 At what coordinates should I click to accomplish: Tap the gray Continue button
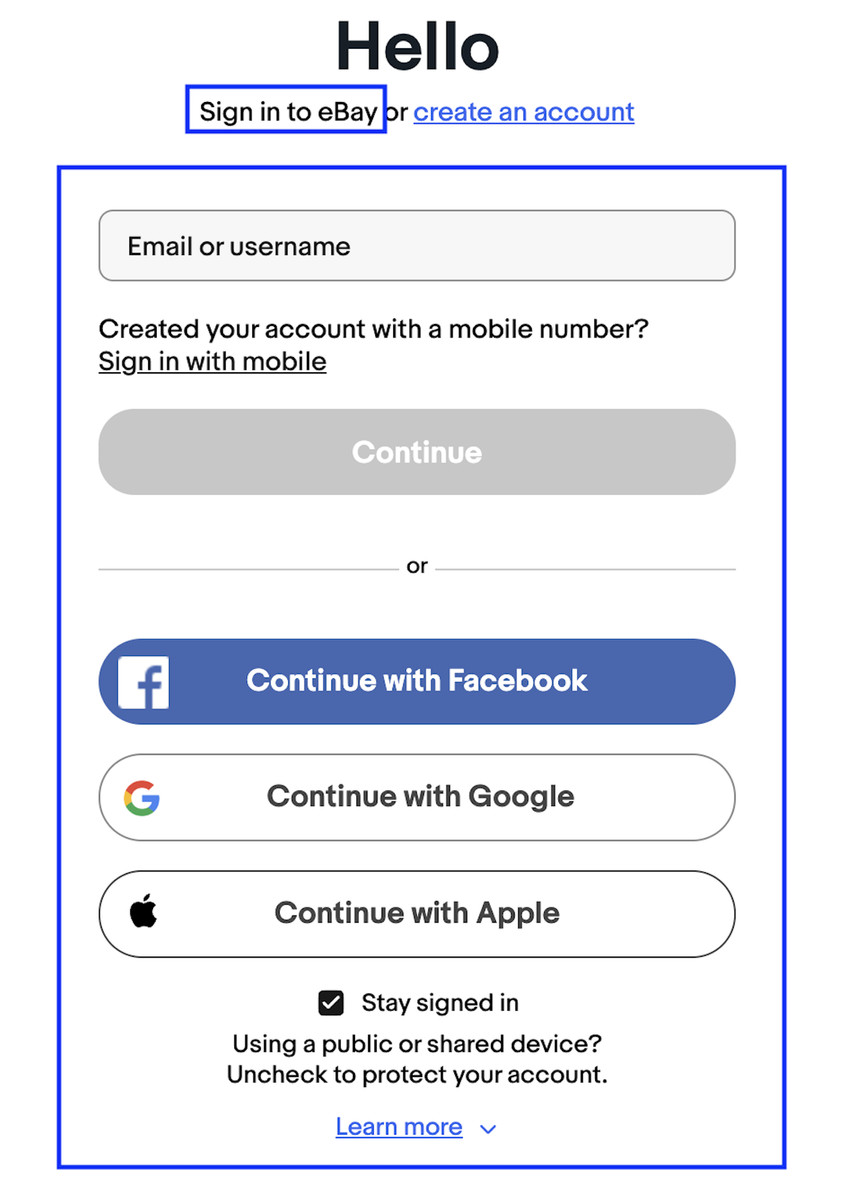click(416, 452)
